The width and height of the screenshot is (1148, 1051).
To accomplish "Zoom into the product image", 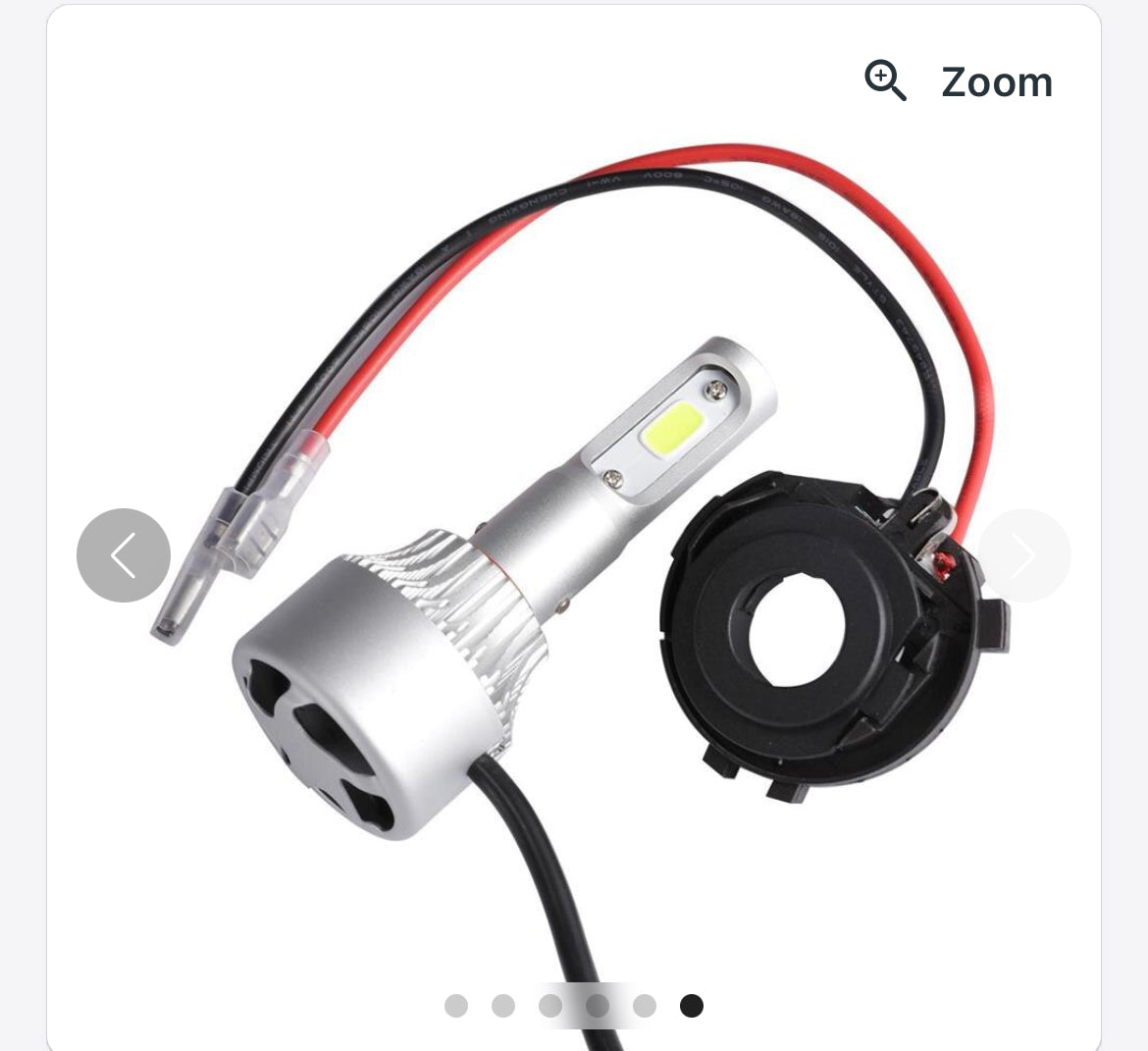I will tap(959, 81).
